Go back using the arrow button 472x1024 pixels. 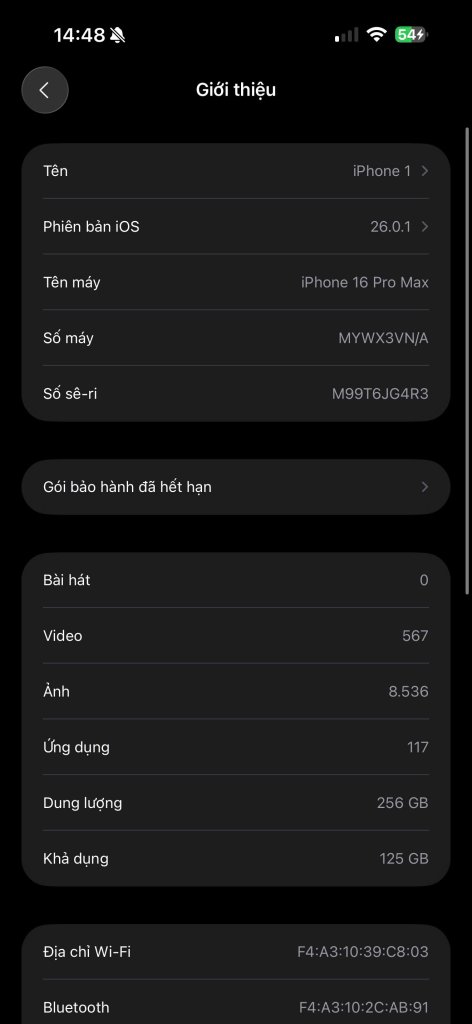(44, 90)
